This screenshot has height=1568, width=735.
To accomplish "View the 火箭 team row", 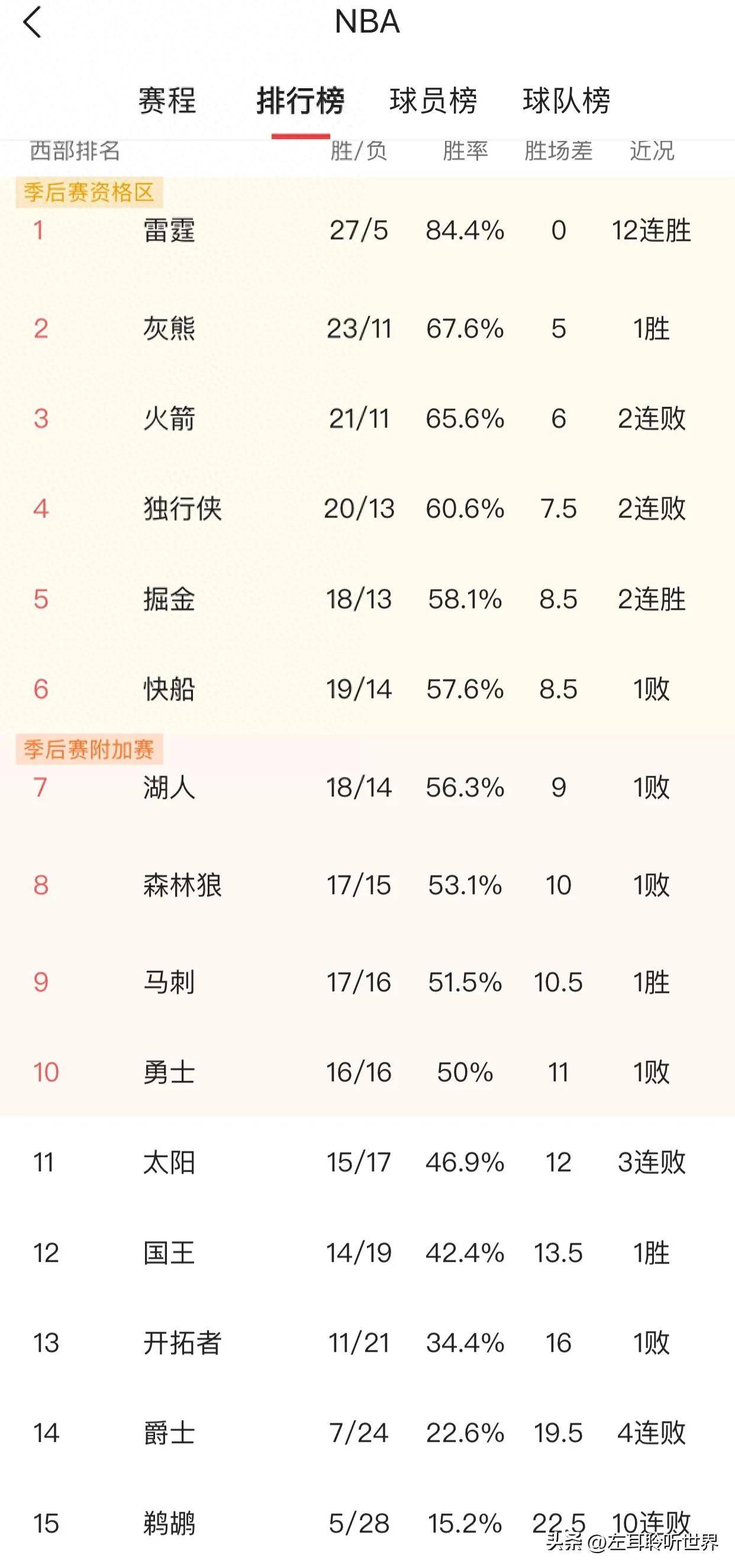I will point(367,419).
